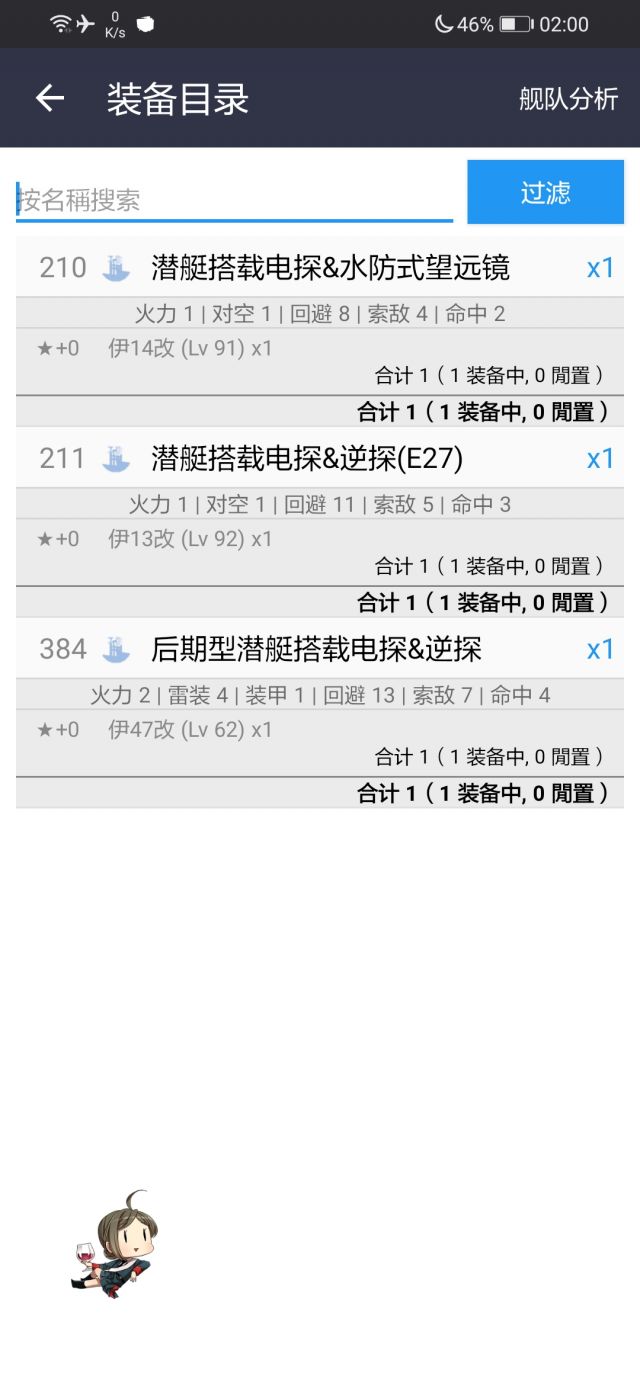Go back using the arrow icon
Image resolution: width=640 pixels, height=1386 pixels.
coord(50,98)
